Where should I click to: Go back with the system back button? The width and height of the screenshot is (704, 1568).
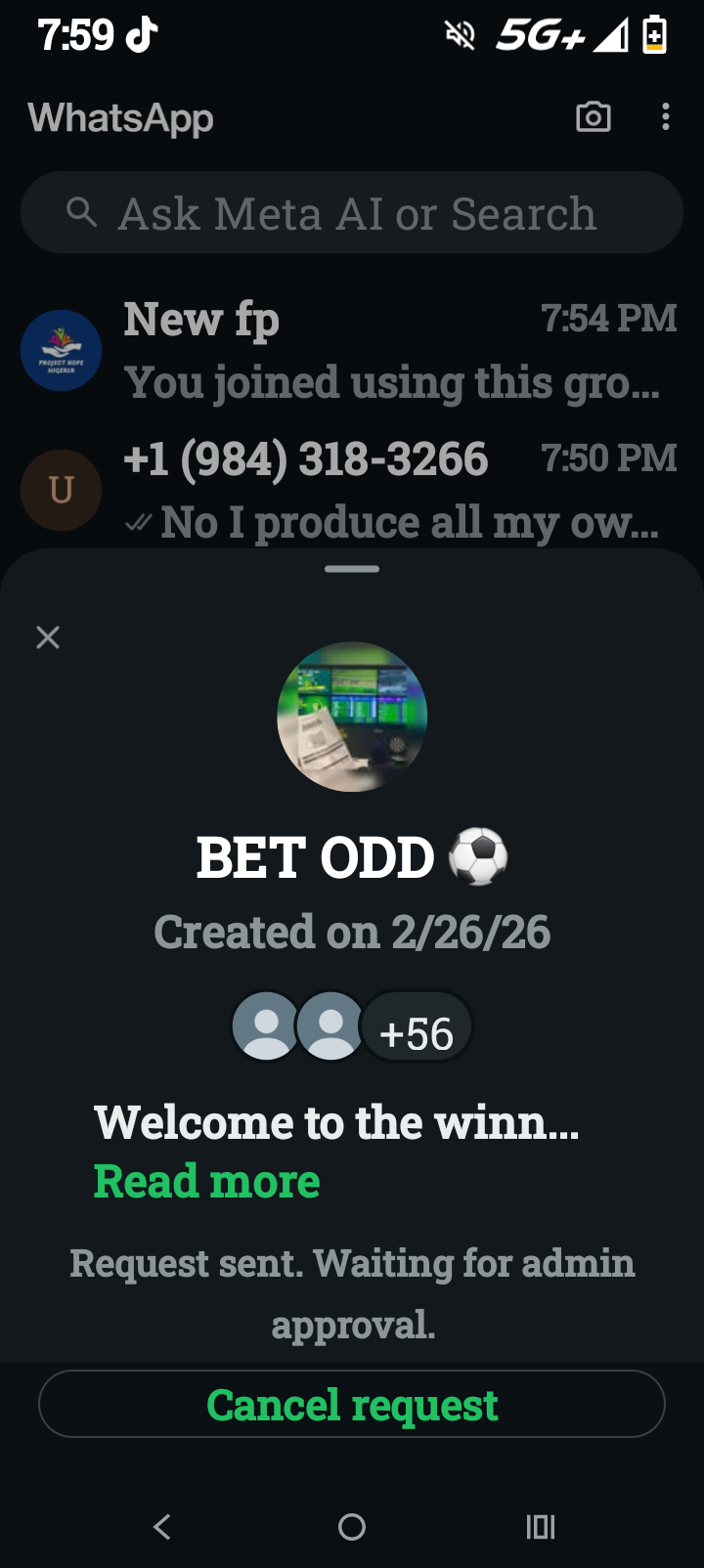[162, 1526]
